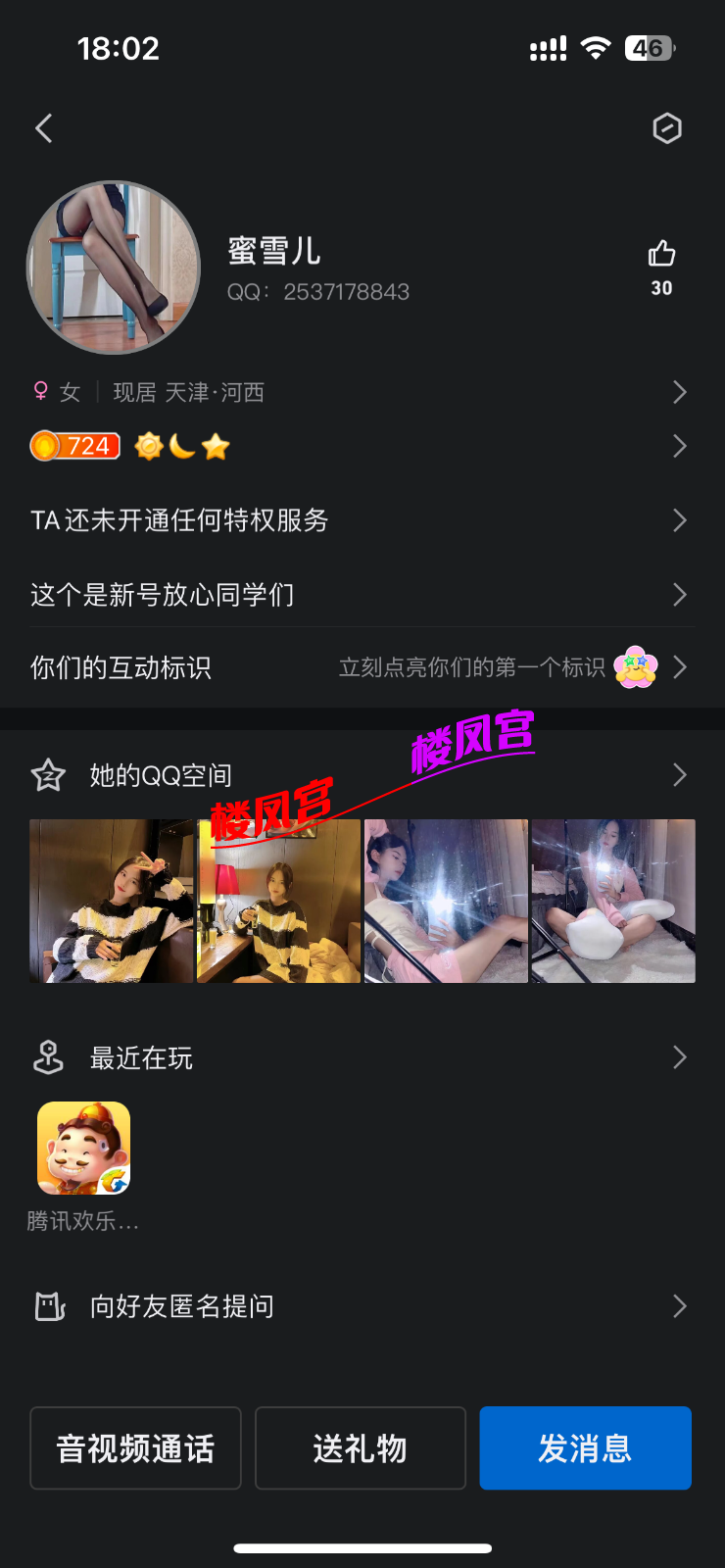Viewport: 725px width, 1568px height.
Task: Open the 这个是新号放心同学们 signature row
Action: [361, 595]
